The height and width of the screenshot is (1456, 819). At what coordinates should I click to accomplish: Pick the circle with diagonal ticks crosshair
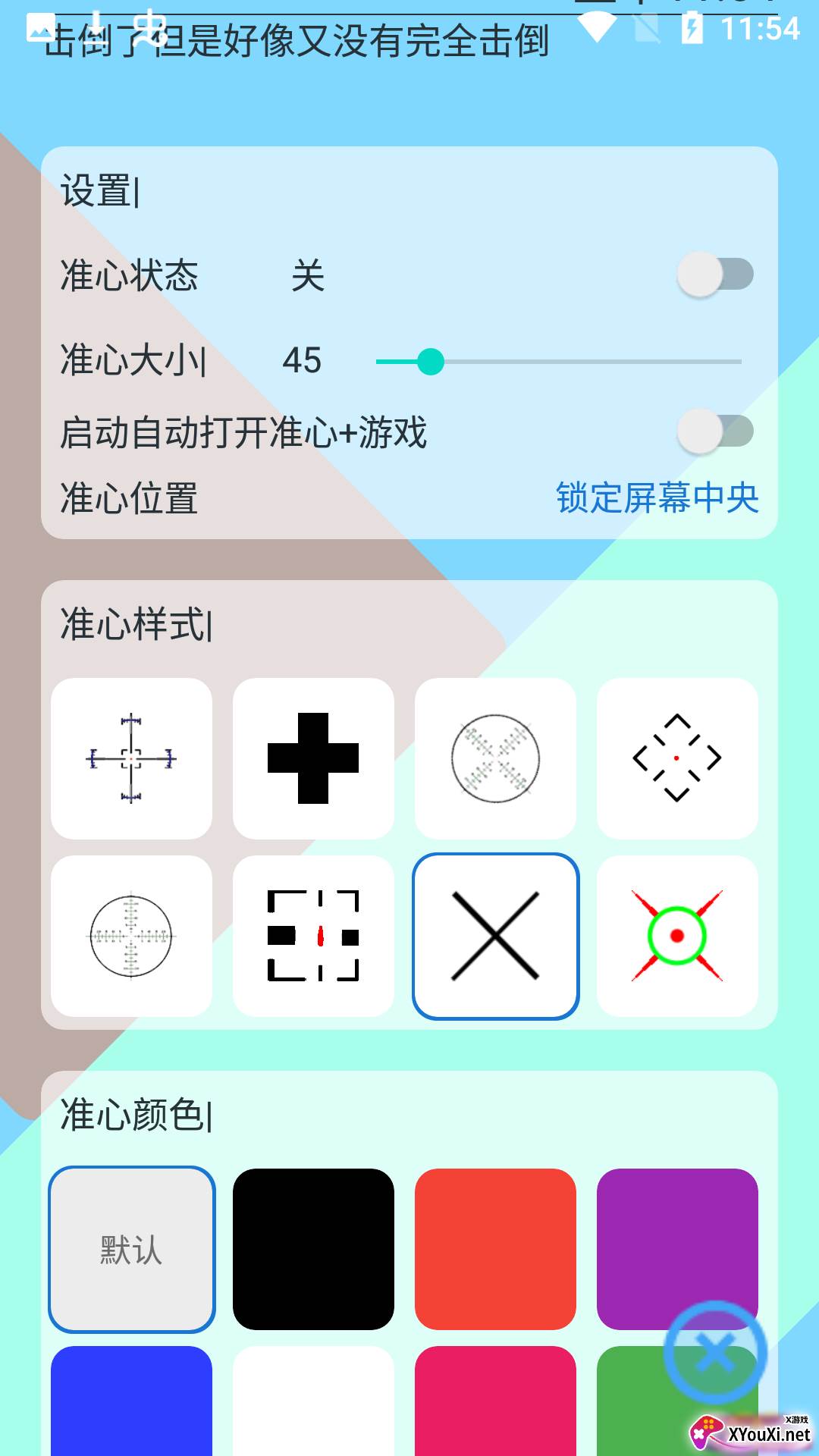(495, 758)
